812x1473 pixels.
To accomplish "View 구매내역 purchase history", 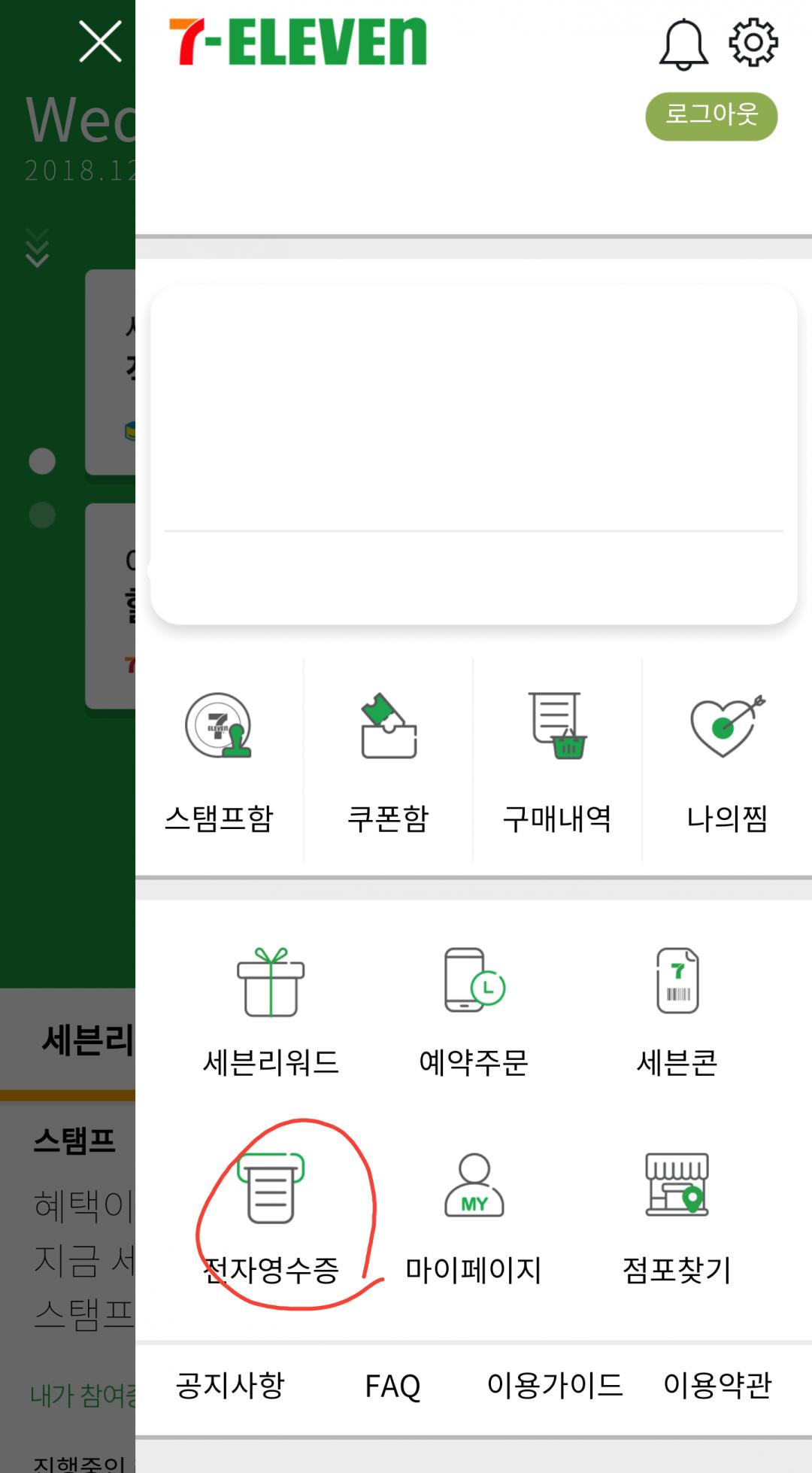I will click(557, 761).
